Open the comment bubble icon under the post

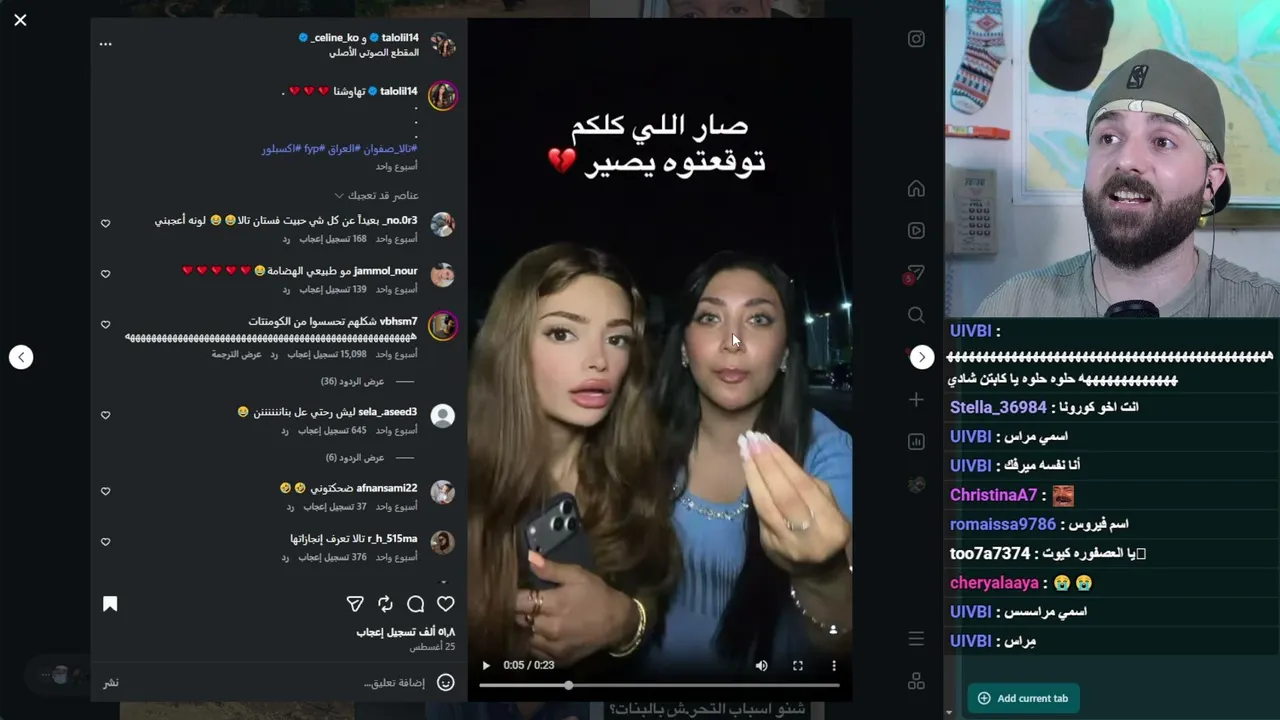[x=416, y=604]
